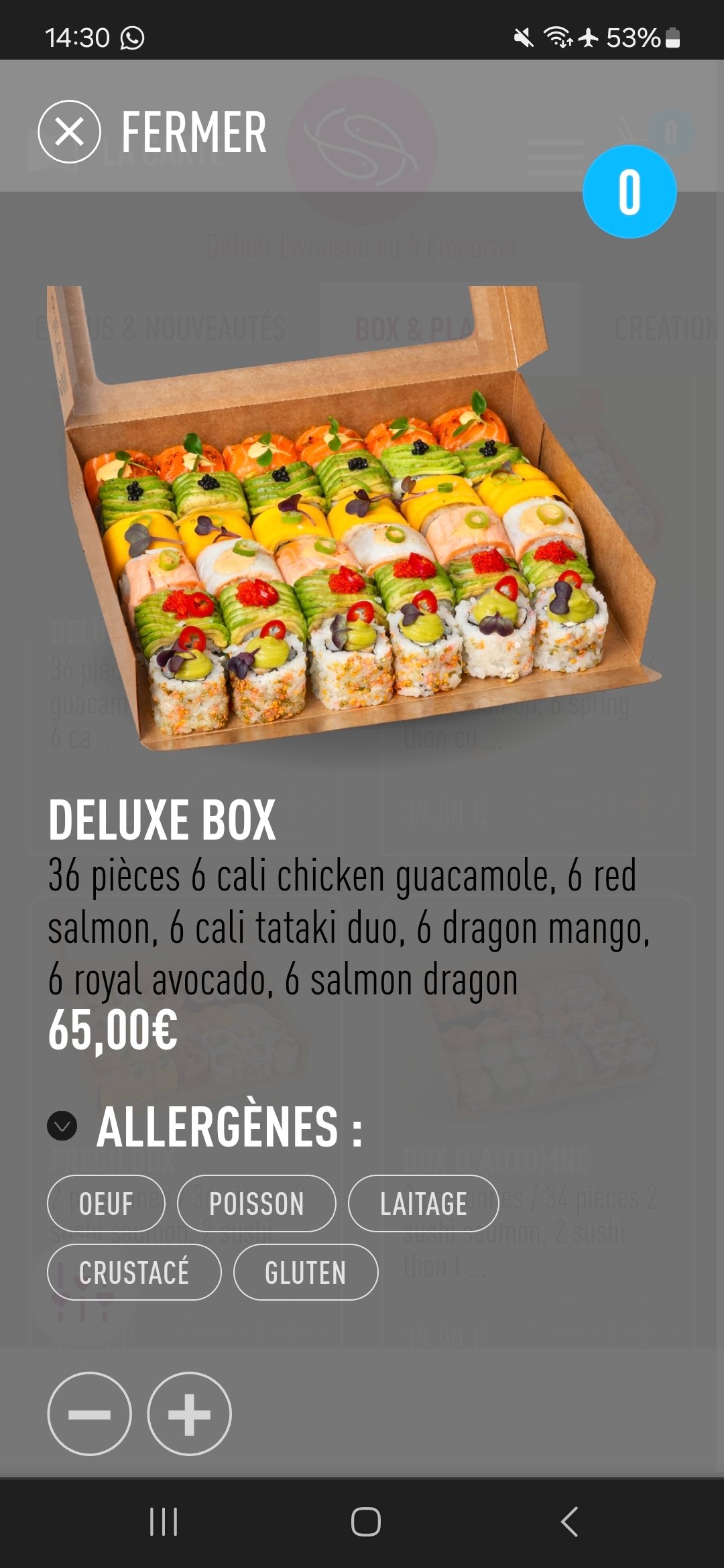Screen dimensions: 724x1568
Task: Open recent apps from navigation bar
Action: pyautogui.click(x=164, y=1522)
